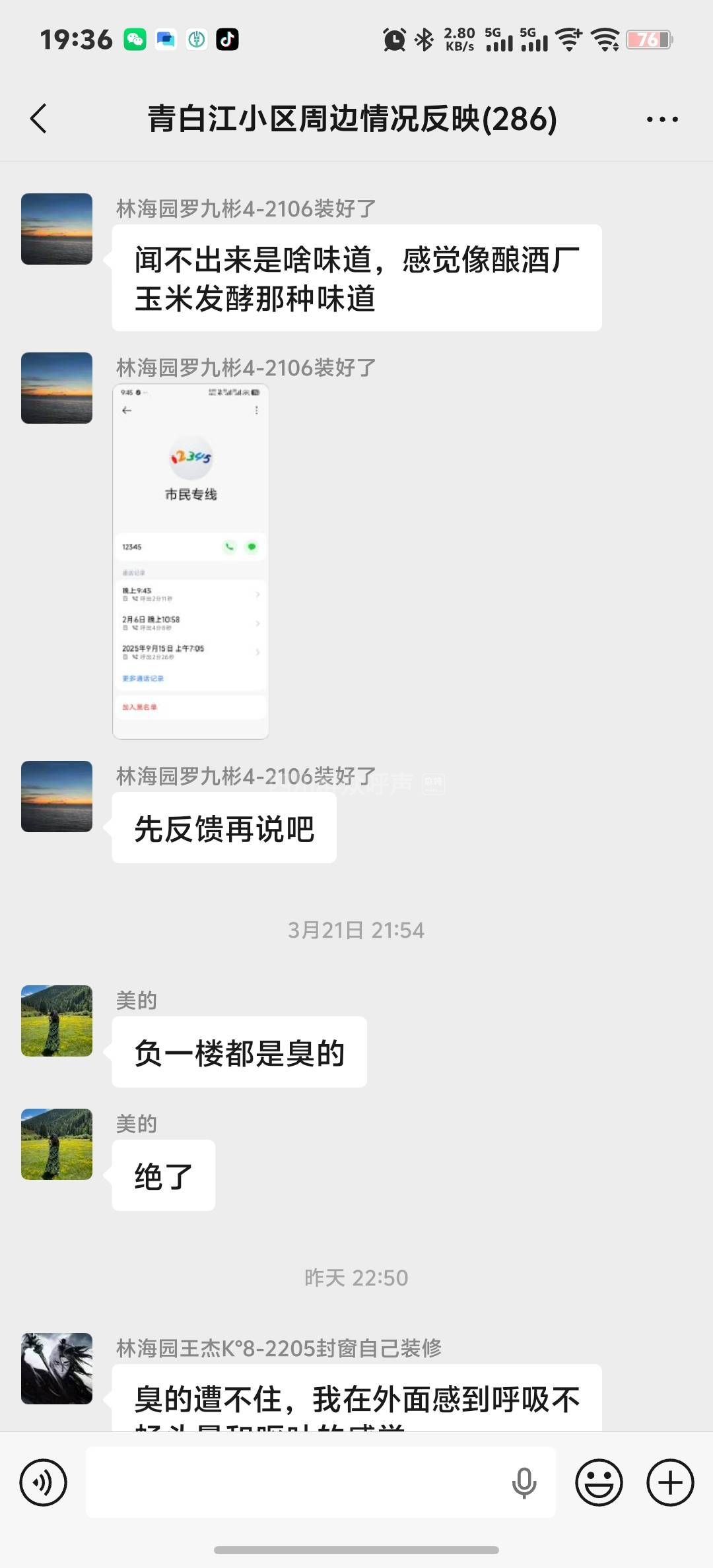Open the group chat's three-dot menu
Screen dimensions: 713x1568
click(x=662, y=119)
